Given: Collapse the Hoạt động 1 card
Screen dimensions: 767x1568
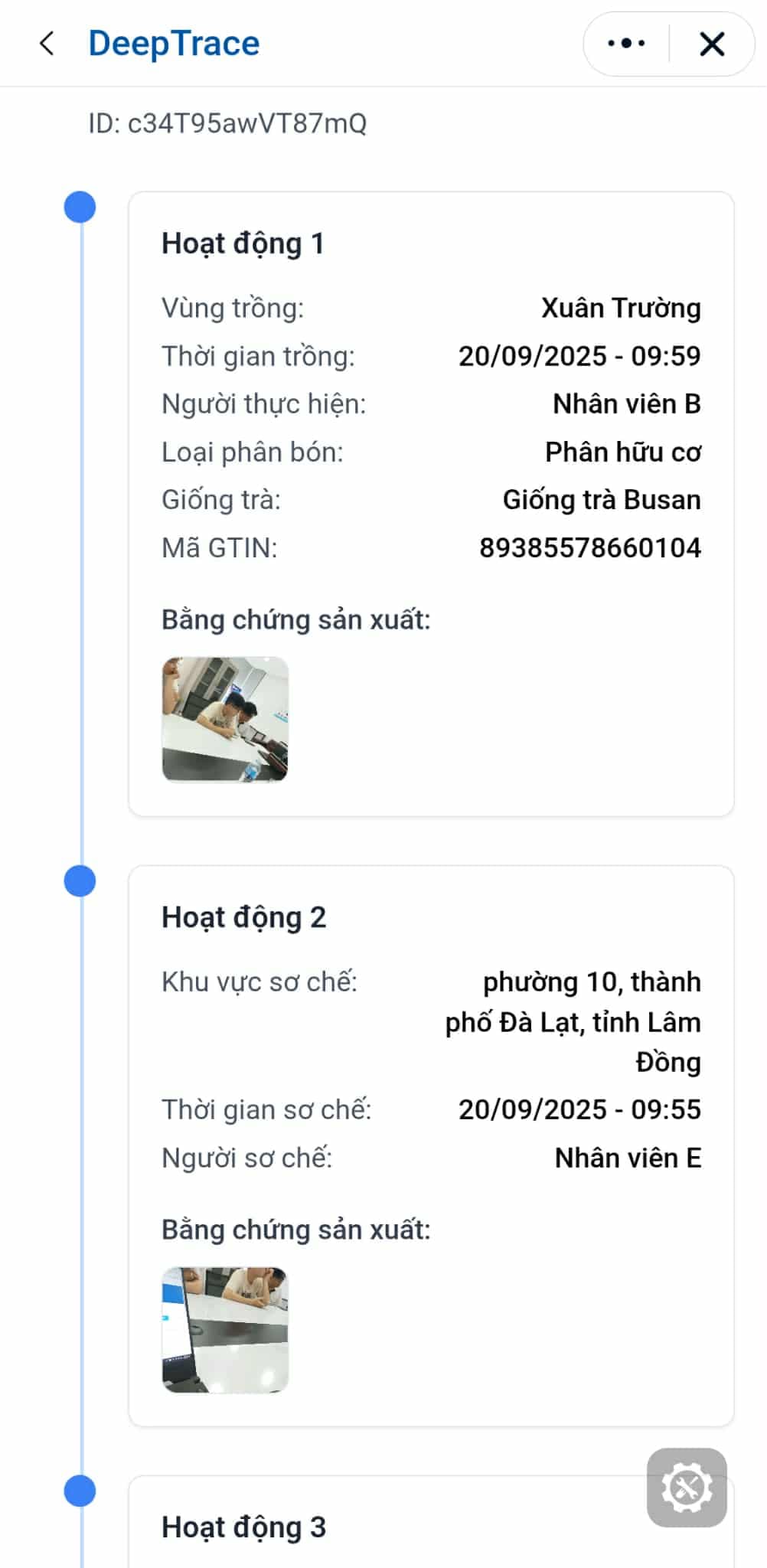Looking at the screenshot, I should (x=243, y=243).
